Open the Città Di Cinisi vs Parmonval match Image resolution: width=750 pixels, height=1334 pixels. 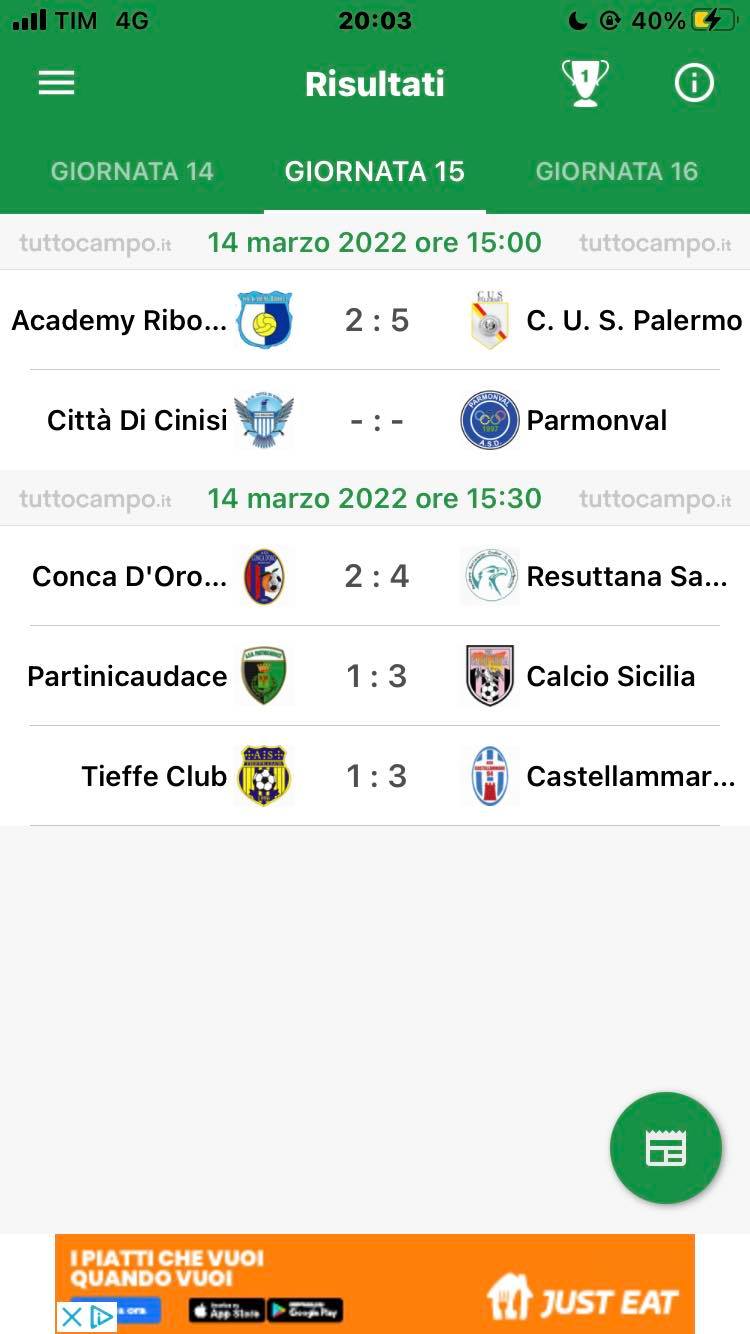(x=375, y=420)
